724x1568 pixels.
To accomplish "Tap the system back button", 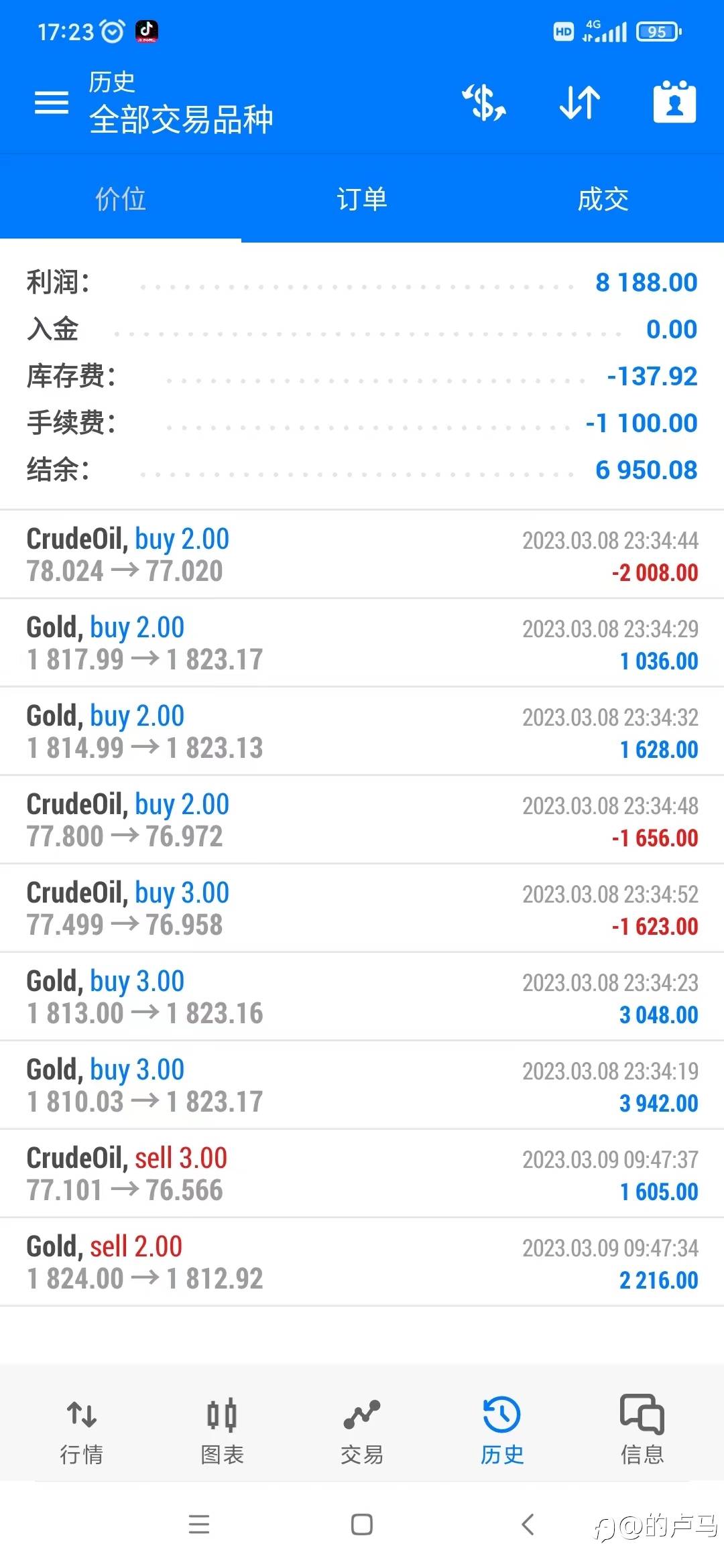I will (528, 1524).
